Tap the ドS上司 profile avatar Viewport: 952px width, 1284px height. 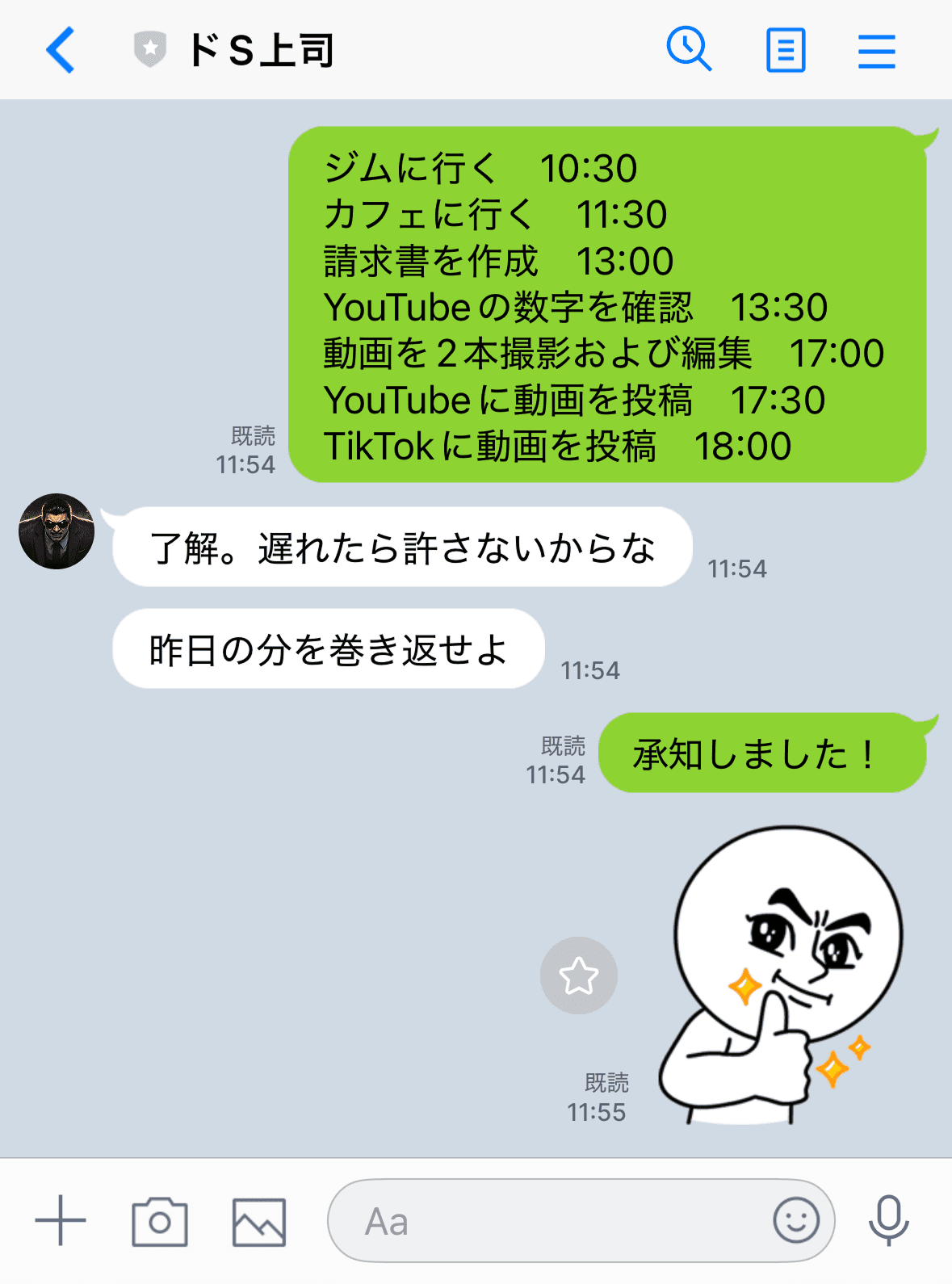(55, 533)
